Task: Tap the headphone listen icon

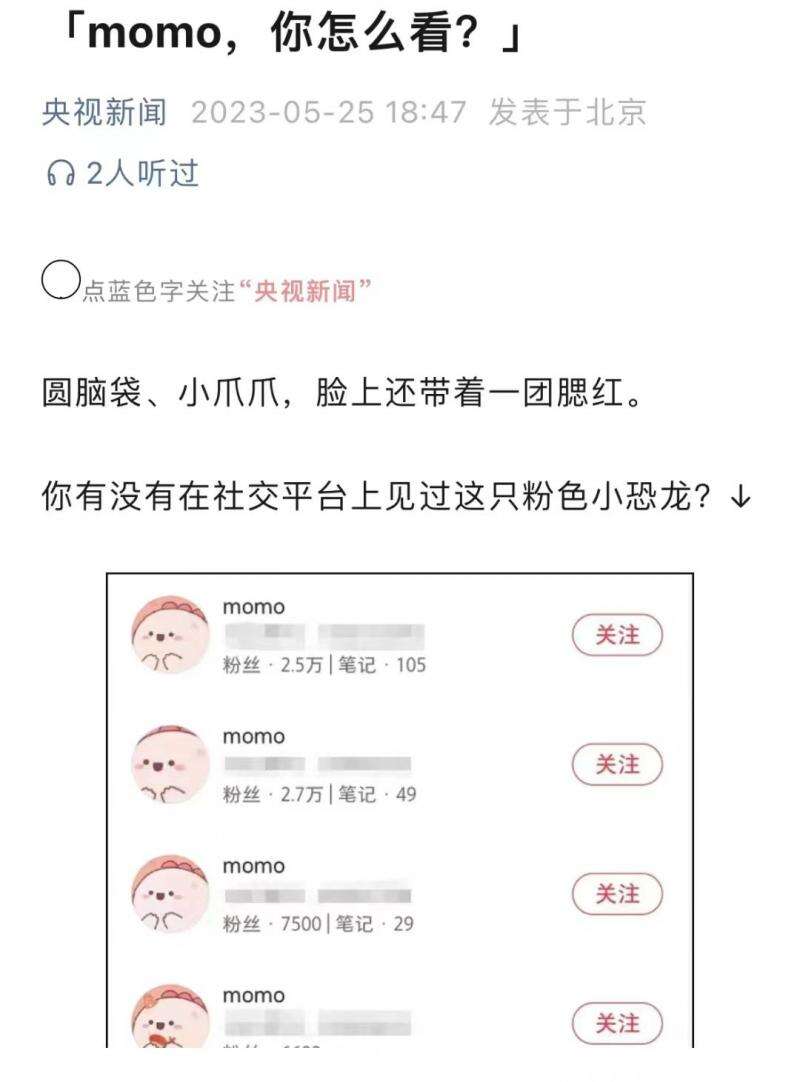Action: [x=60, y=174]
